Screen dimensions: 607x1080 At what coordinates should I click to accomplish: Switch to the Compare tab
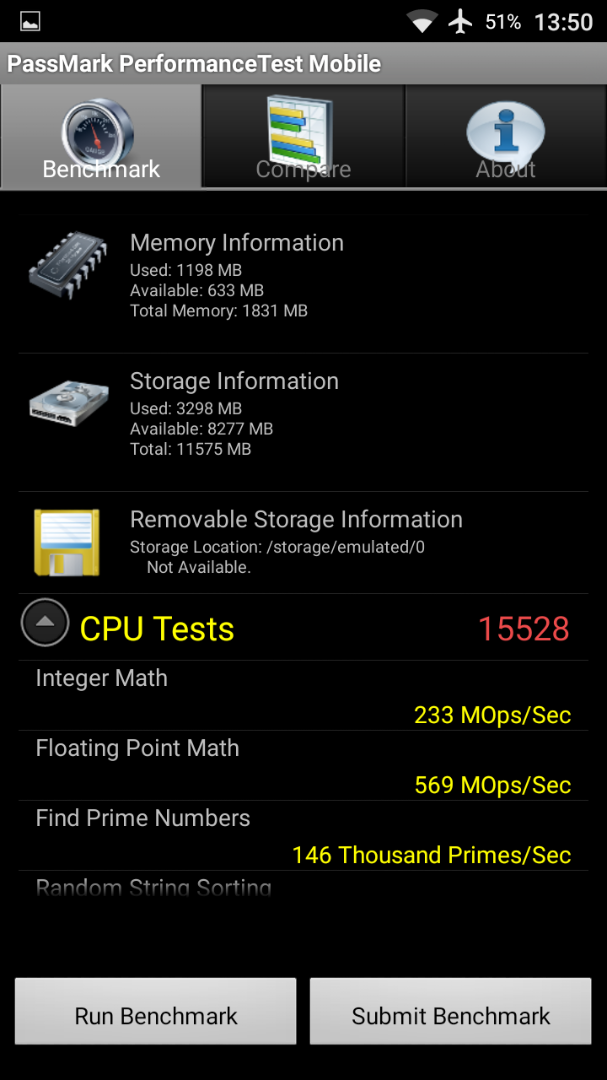point(303,136)
